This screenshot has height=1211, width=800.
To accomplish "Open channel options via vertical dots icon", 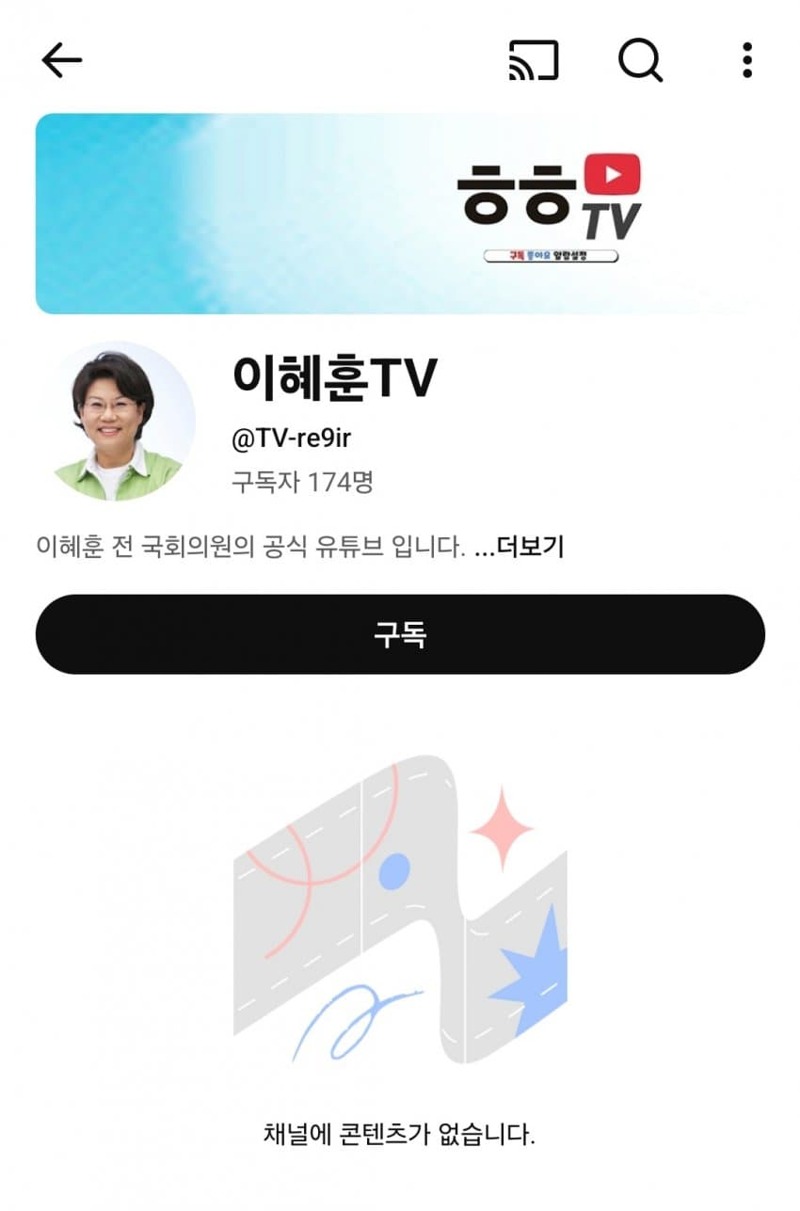I will coord(746,62).
